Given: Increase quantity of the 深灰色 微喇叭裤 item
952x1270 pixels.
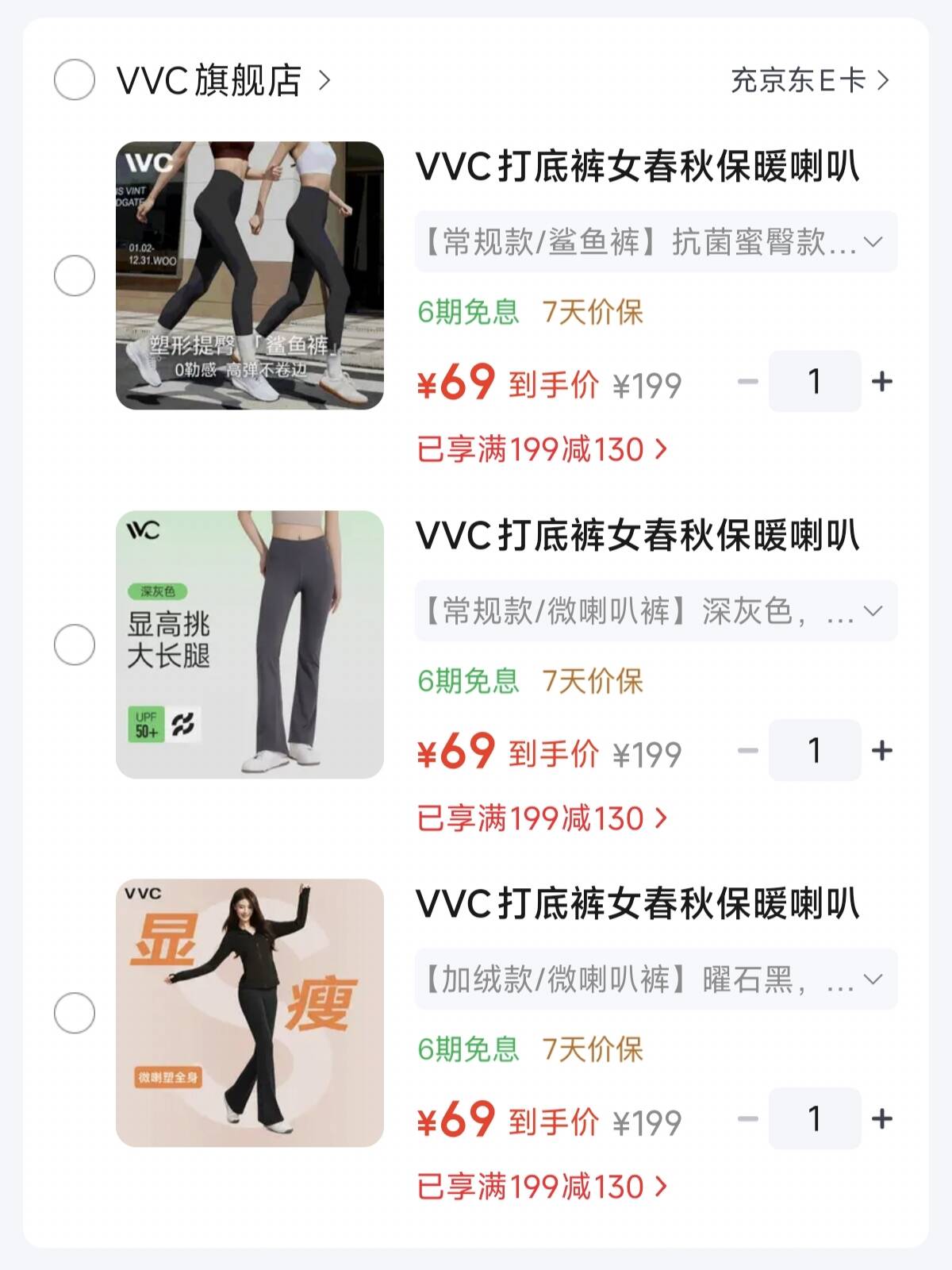Looking at the screenshot, I should (x=882, y=750).
